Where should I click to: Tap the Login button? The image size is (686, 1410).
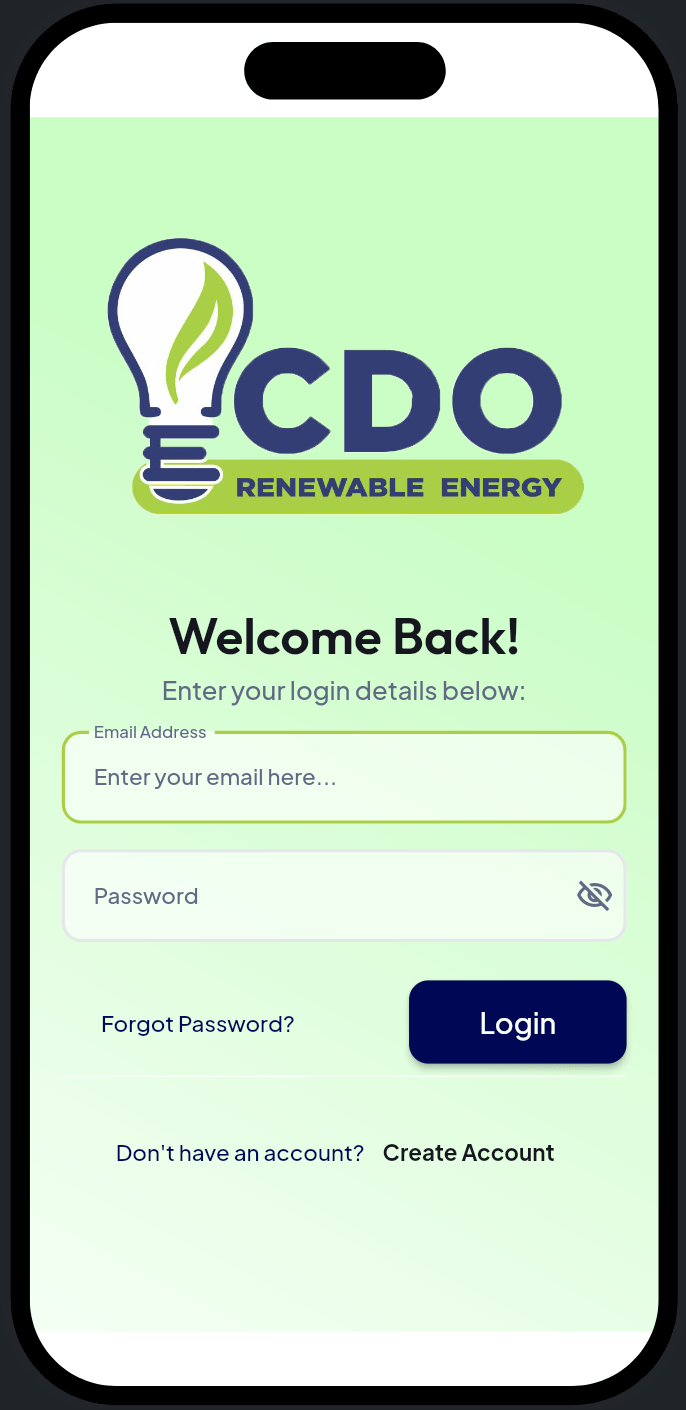click(x=517, y=1023)
